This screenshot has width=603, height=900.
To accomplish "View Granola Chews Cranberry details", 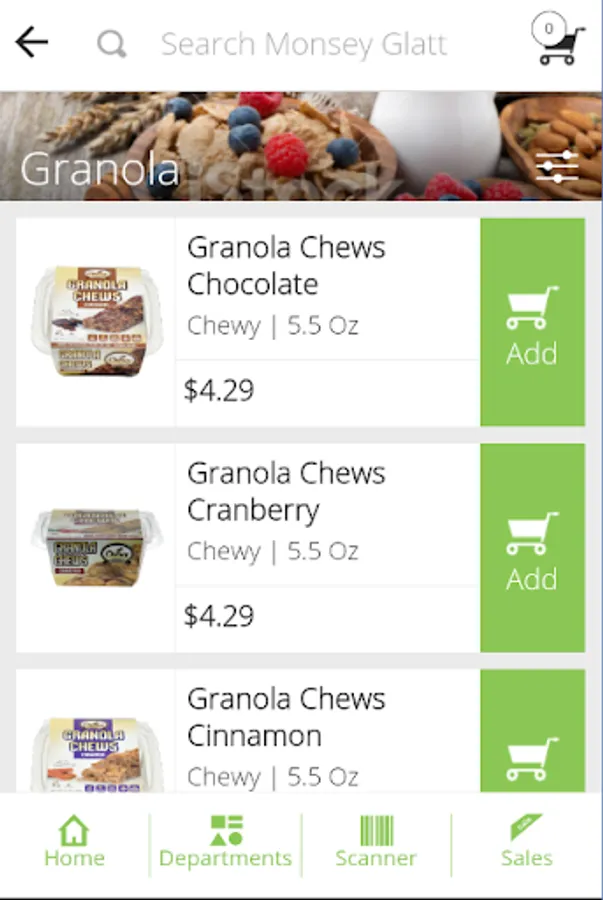I will (286, 491).
